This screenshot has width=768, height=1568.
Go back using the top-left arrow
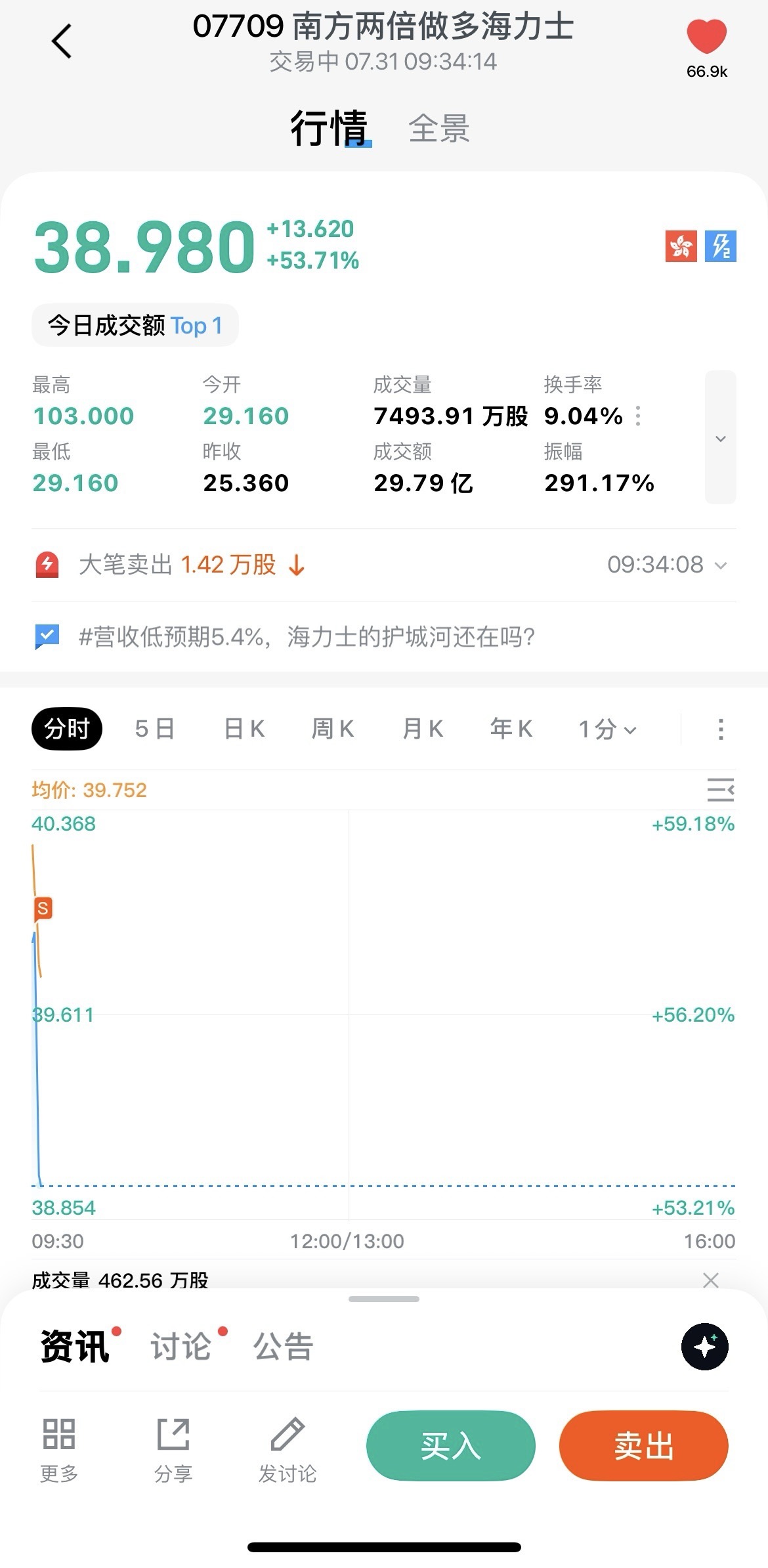[62, 41]
